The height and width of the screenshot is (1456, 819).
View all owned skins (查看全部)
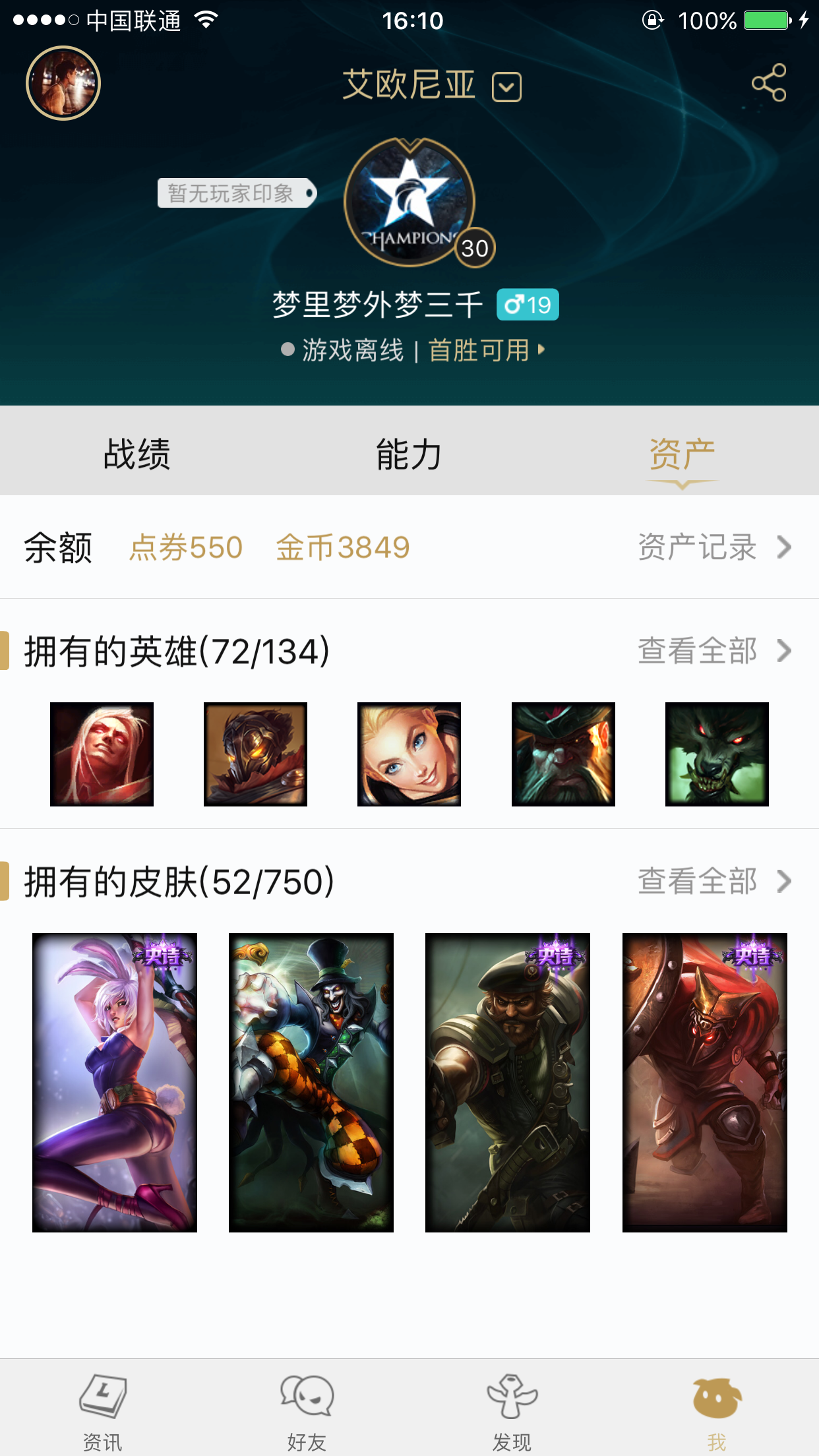pos(713,882)
